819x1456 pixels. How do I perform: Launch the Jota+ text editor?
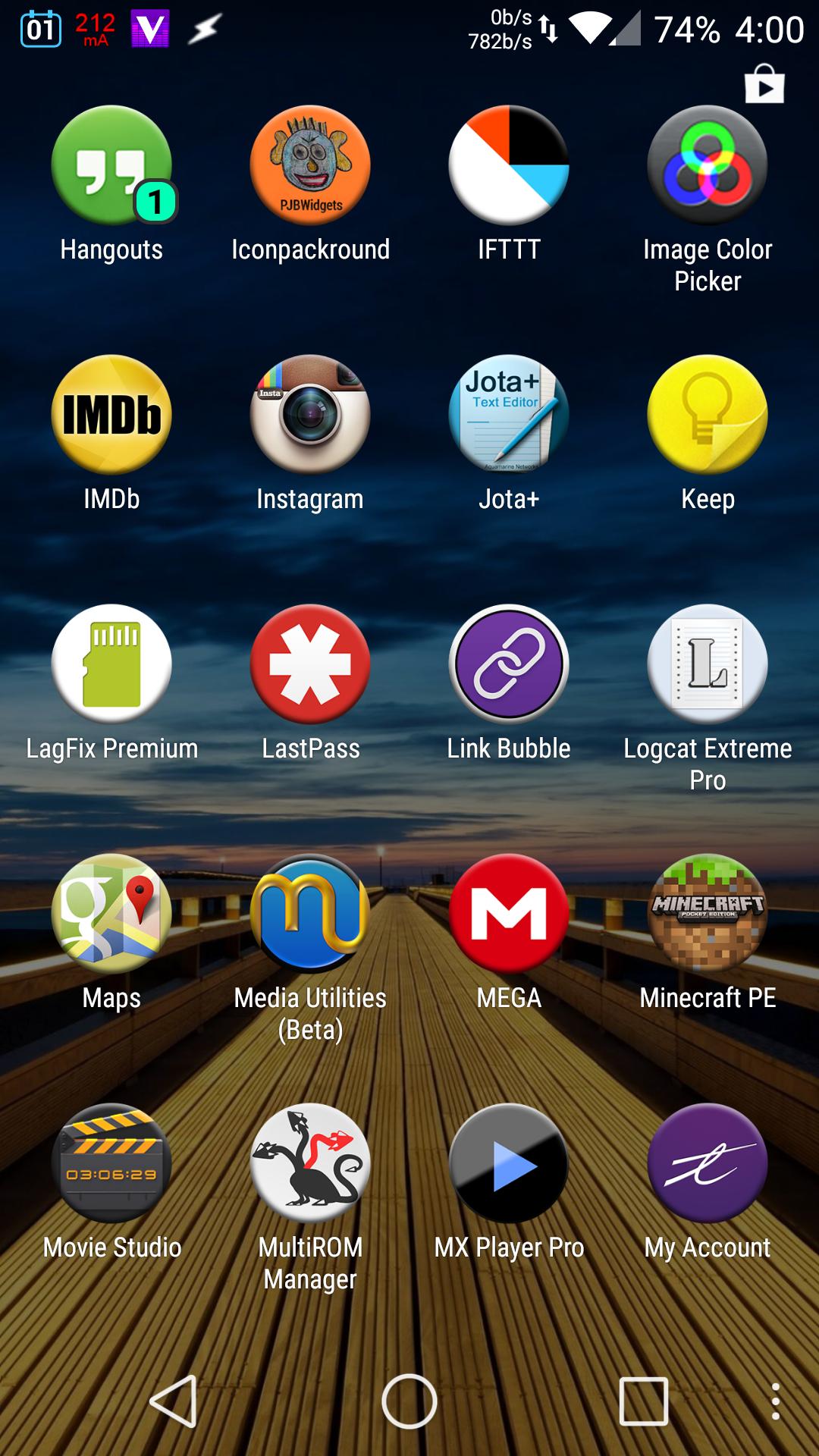coord(509,415)
